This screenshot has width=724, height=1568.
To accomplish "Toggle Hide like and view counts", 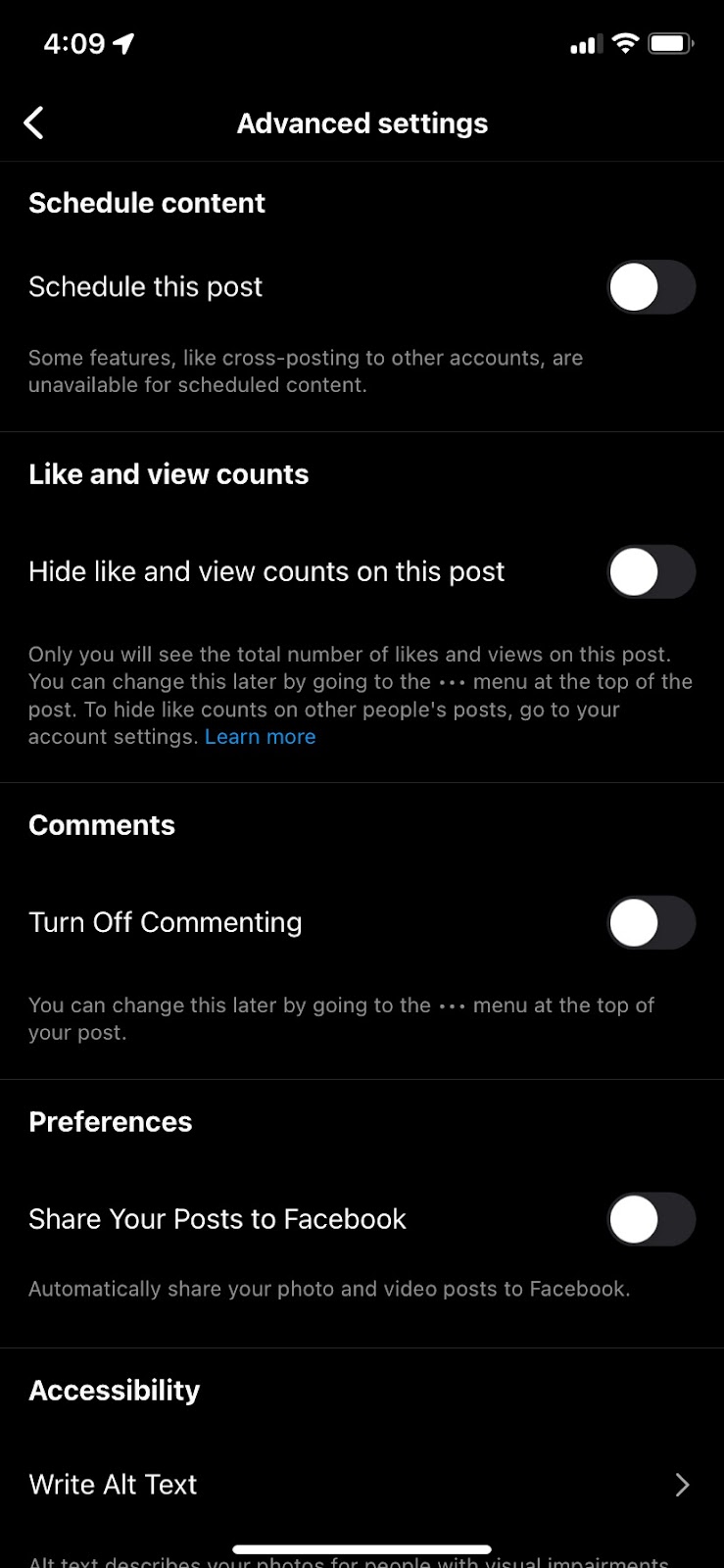I will click(x=652, y=572).
